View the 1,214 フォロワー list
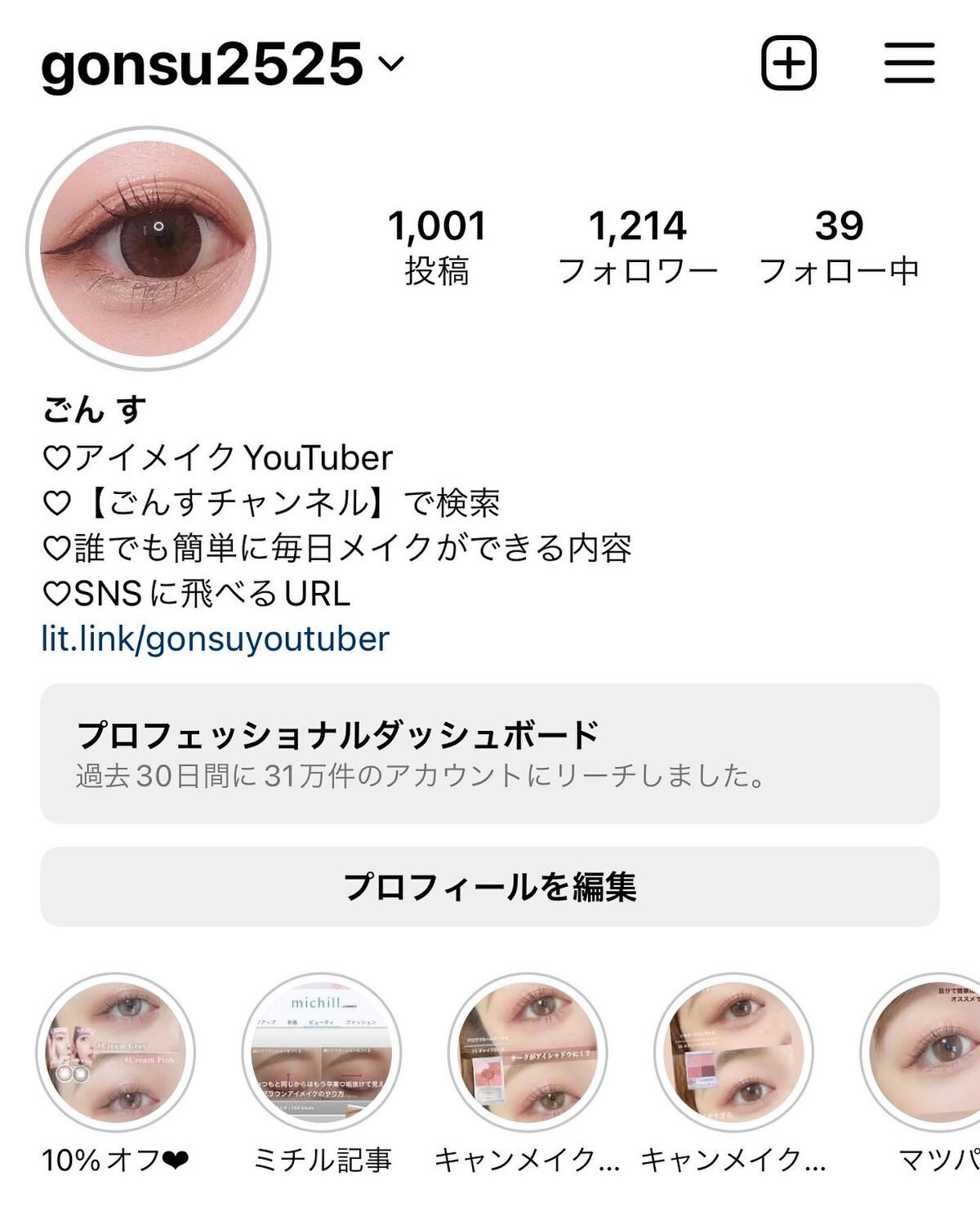 pyautogui.click(x=638, y=247)
